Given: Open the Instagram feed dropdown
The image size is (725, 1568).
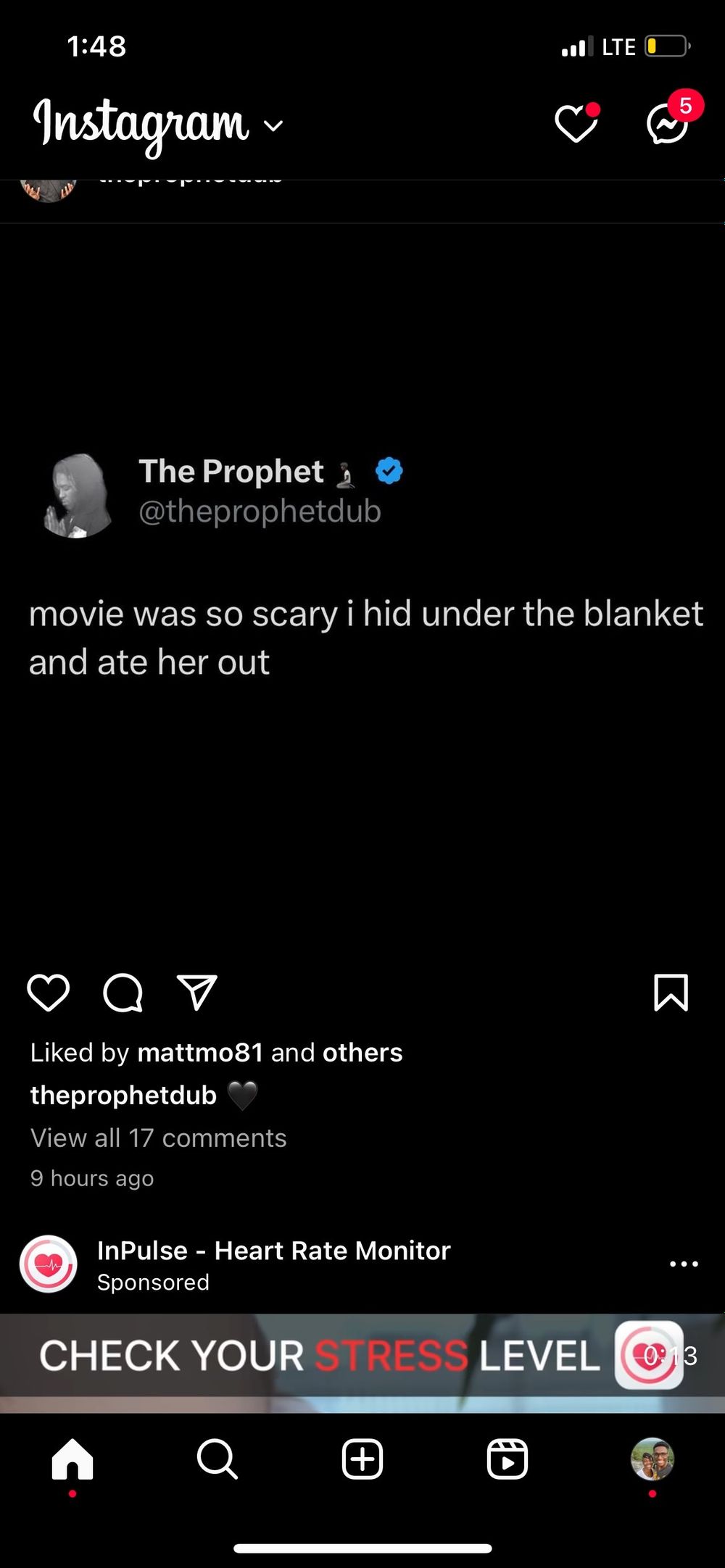Looking at the screenshot, I should coord(157,125).
